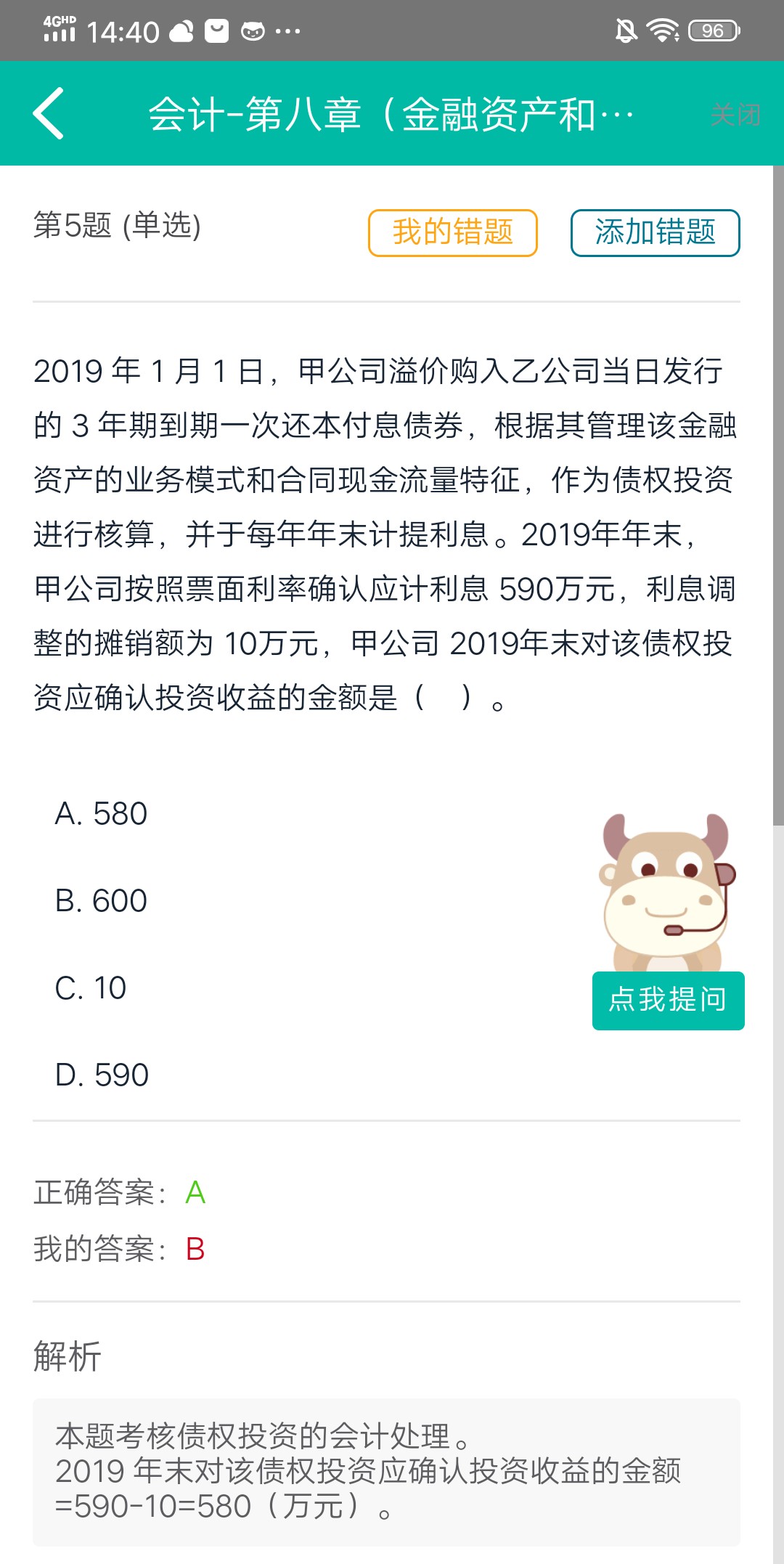Choose option D. 590
The height and width of the screenshot is (1564, 784).
(x=102, y=1075)
